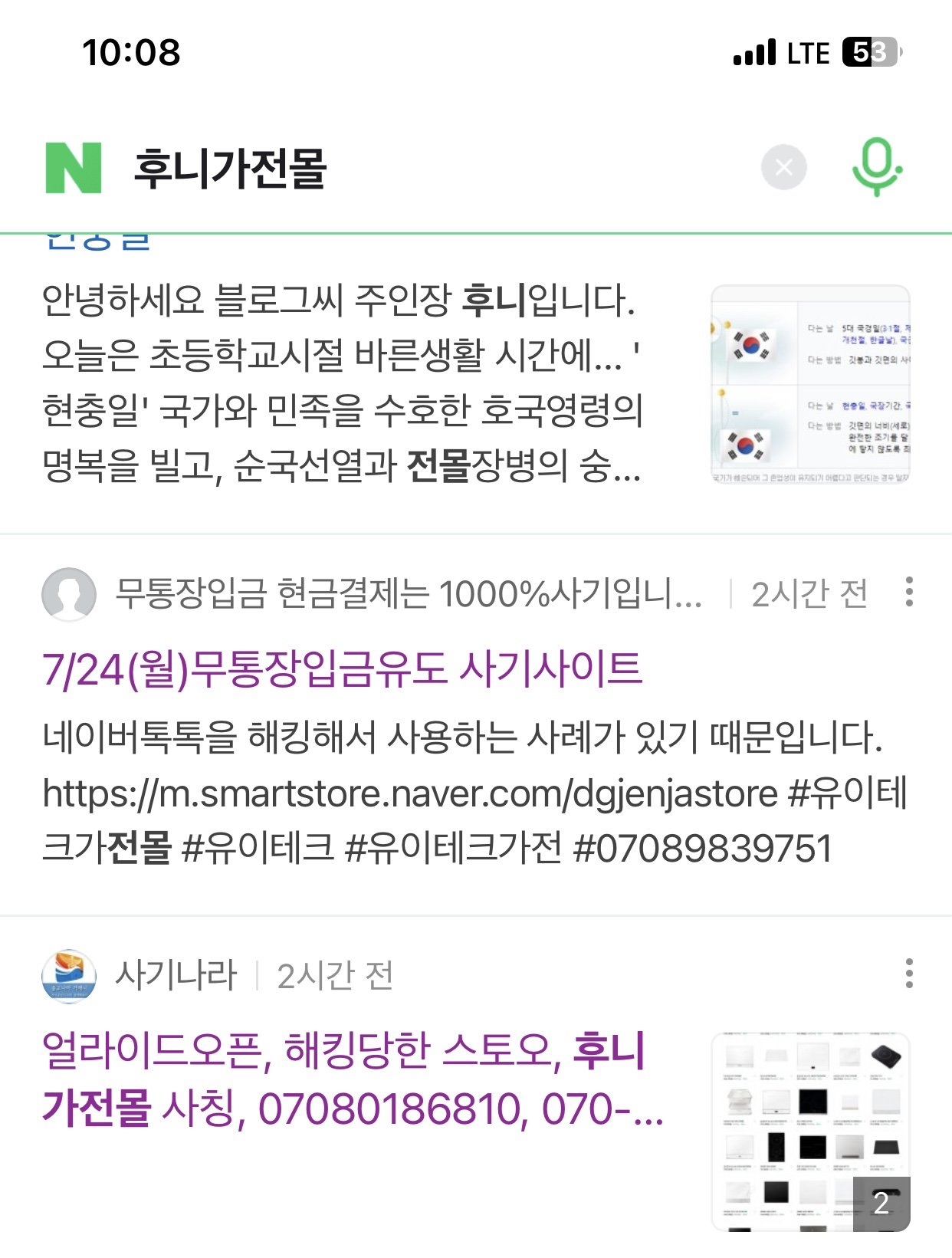Edit the search query 후니가전몰
This screenshot has height=1258, width=952.
point(230,169)
